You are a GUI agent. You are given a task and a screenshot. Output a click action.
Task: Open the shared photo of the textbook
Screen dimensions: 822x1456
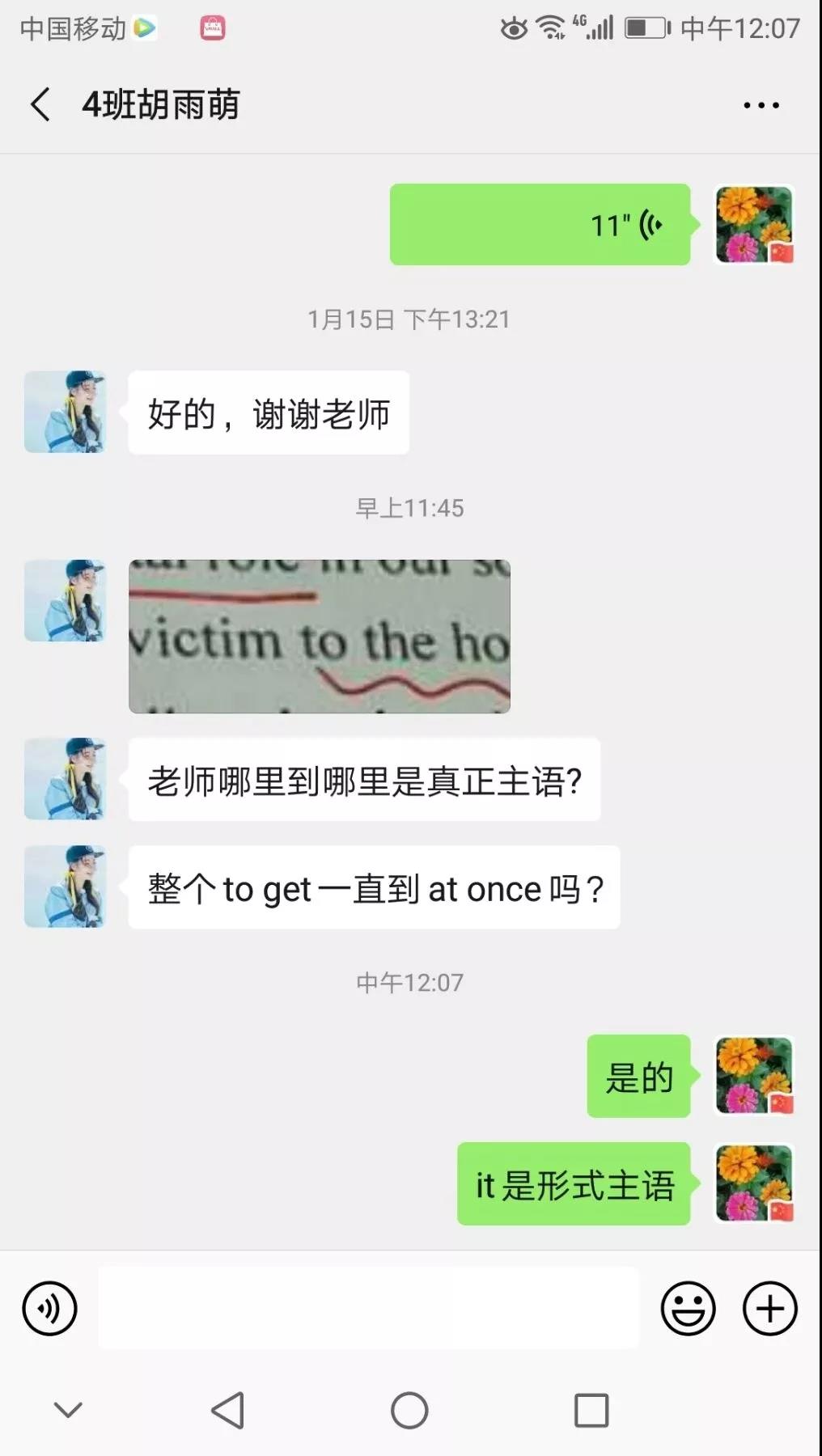point(320,637)
